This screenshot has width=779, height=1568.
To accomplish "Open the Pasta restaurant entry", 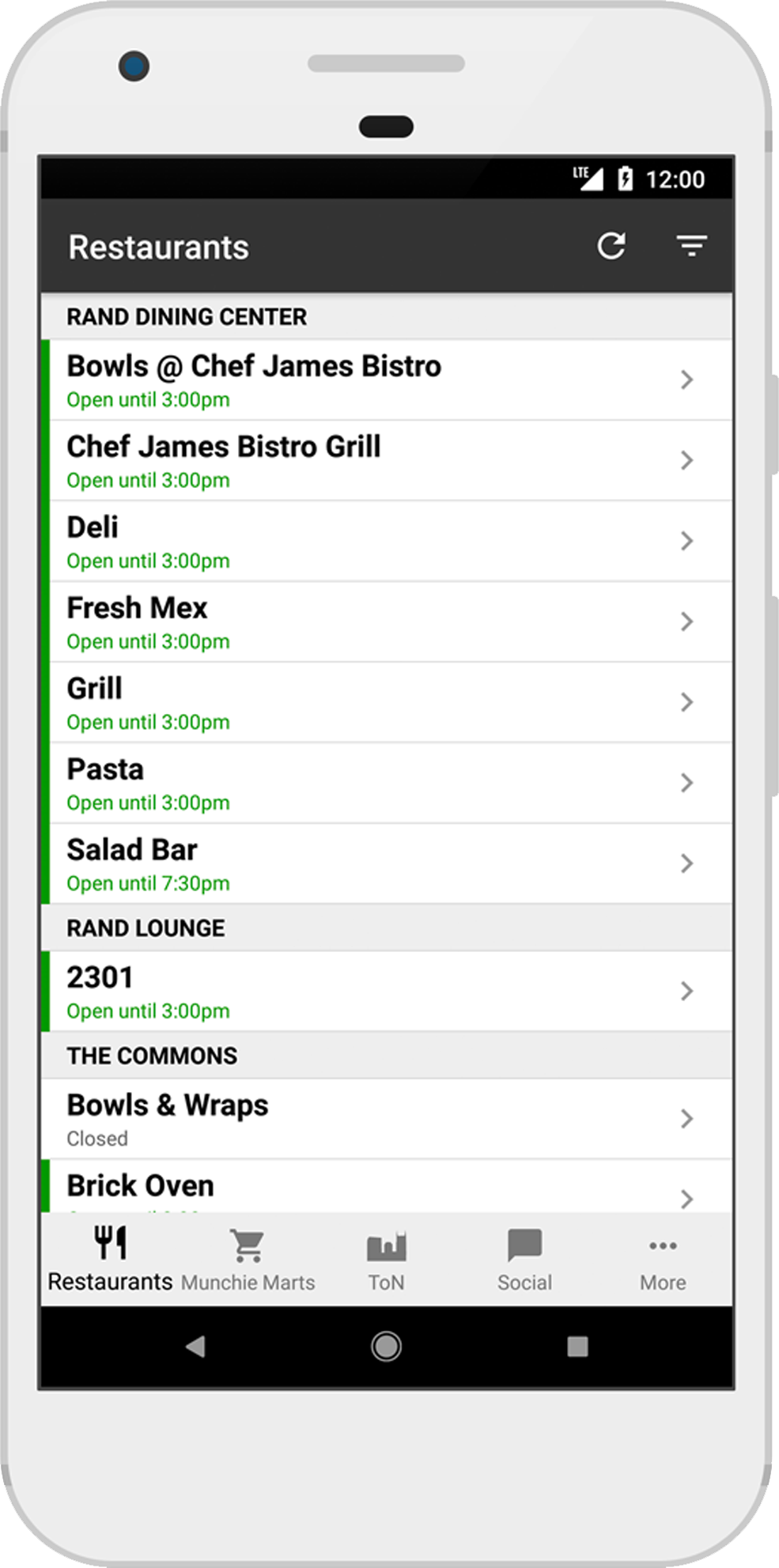I will point(387,784).
